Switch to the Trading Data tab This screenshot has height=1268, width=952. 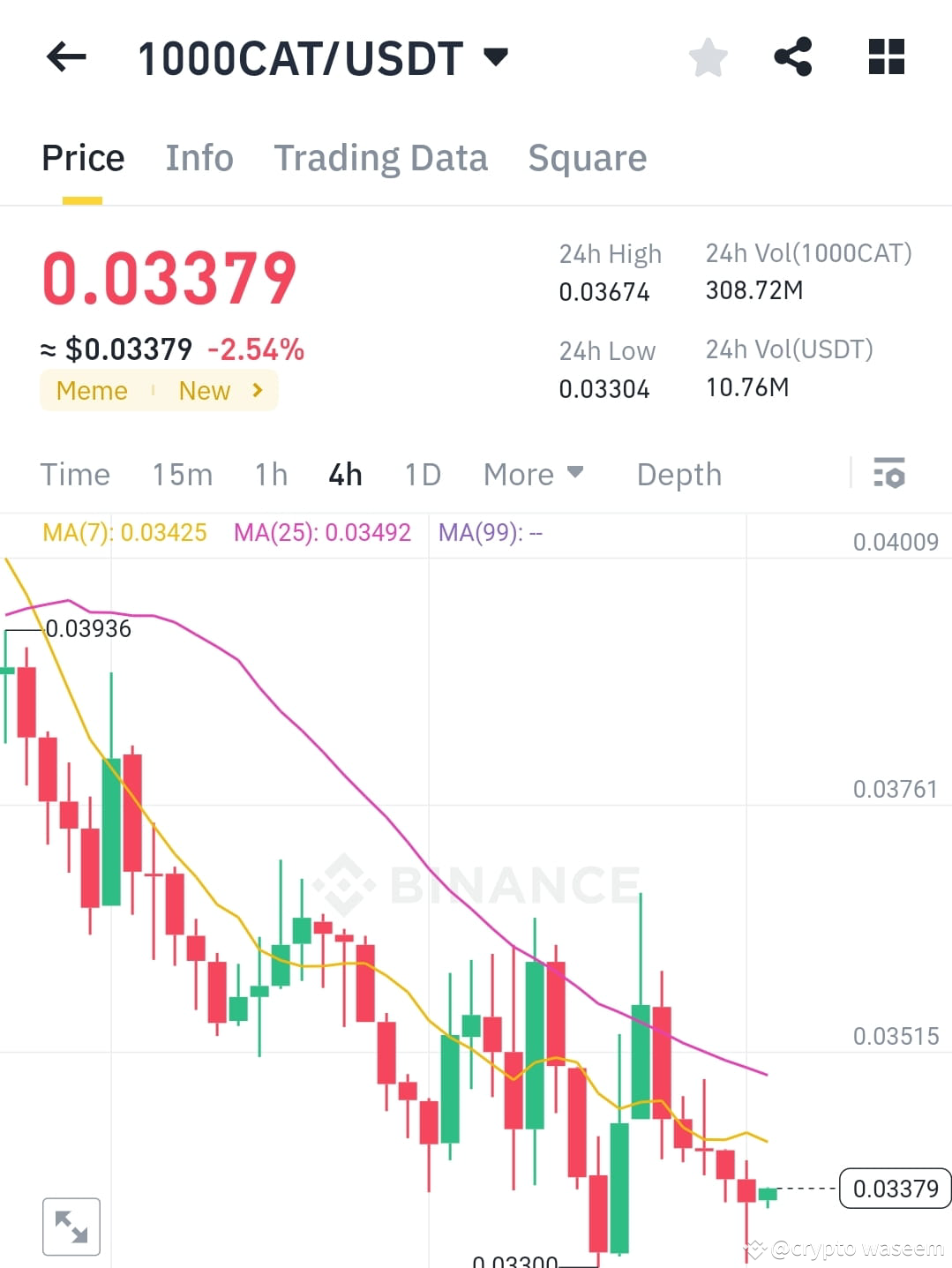381,158
